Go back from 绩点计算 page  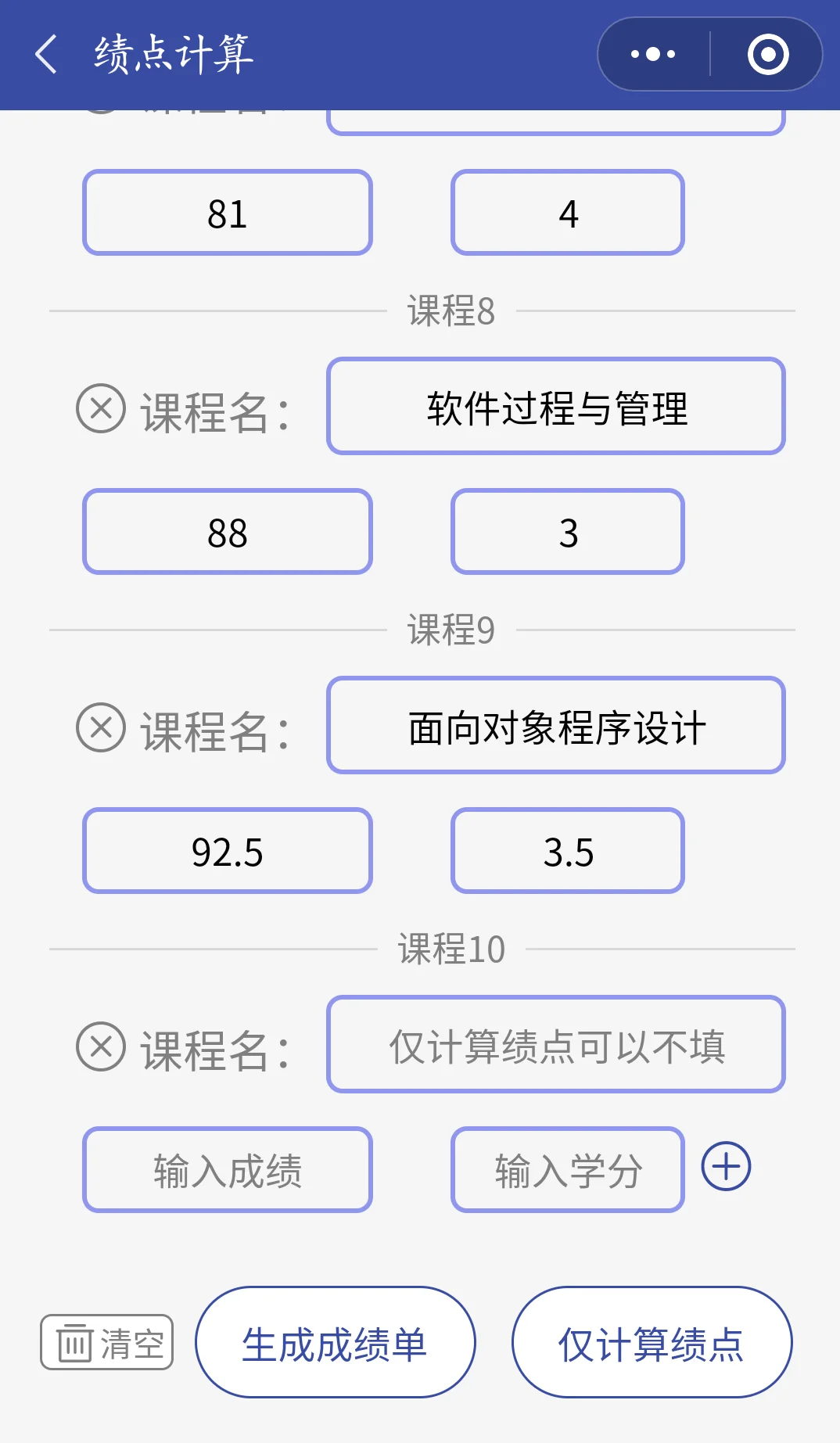coord(47,54)
